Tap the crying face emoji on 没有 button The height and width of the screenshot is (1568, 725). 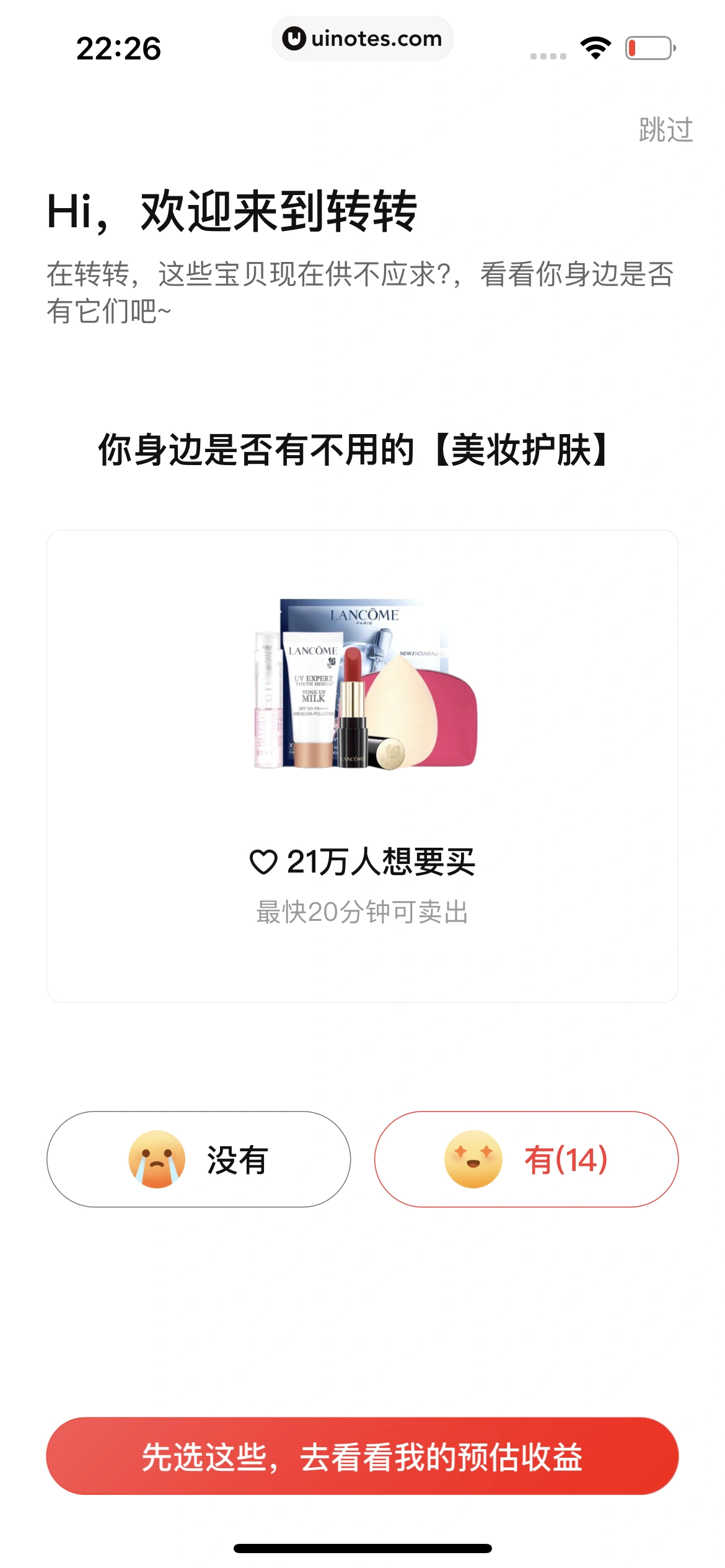[x=158, y=1159]
